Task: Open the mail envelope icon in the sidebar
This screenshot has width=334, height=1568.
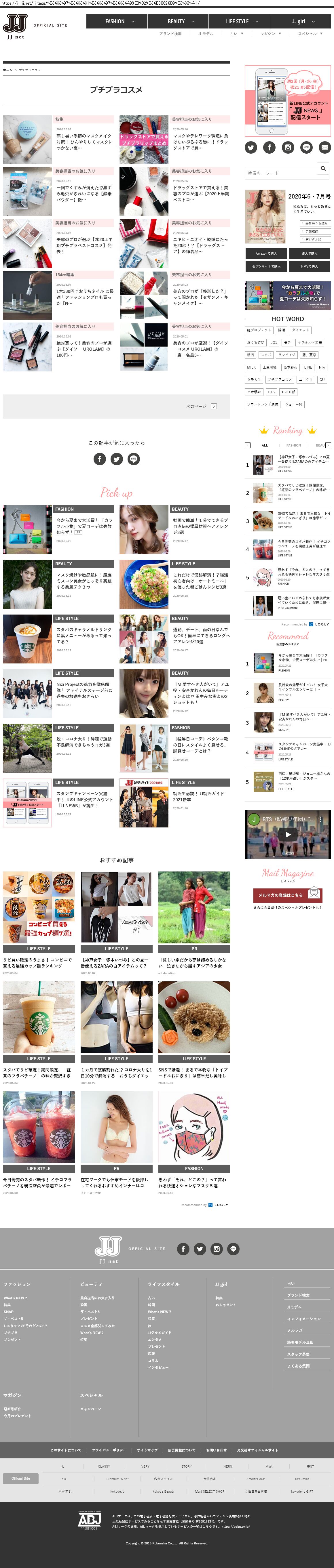Action: pyautogui.click(x=324, y=147)
